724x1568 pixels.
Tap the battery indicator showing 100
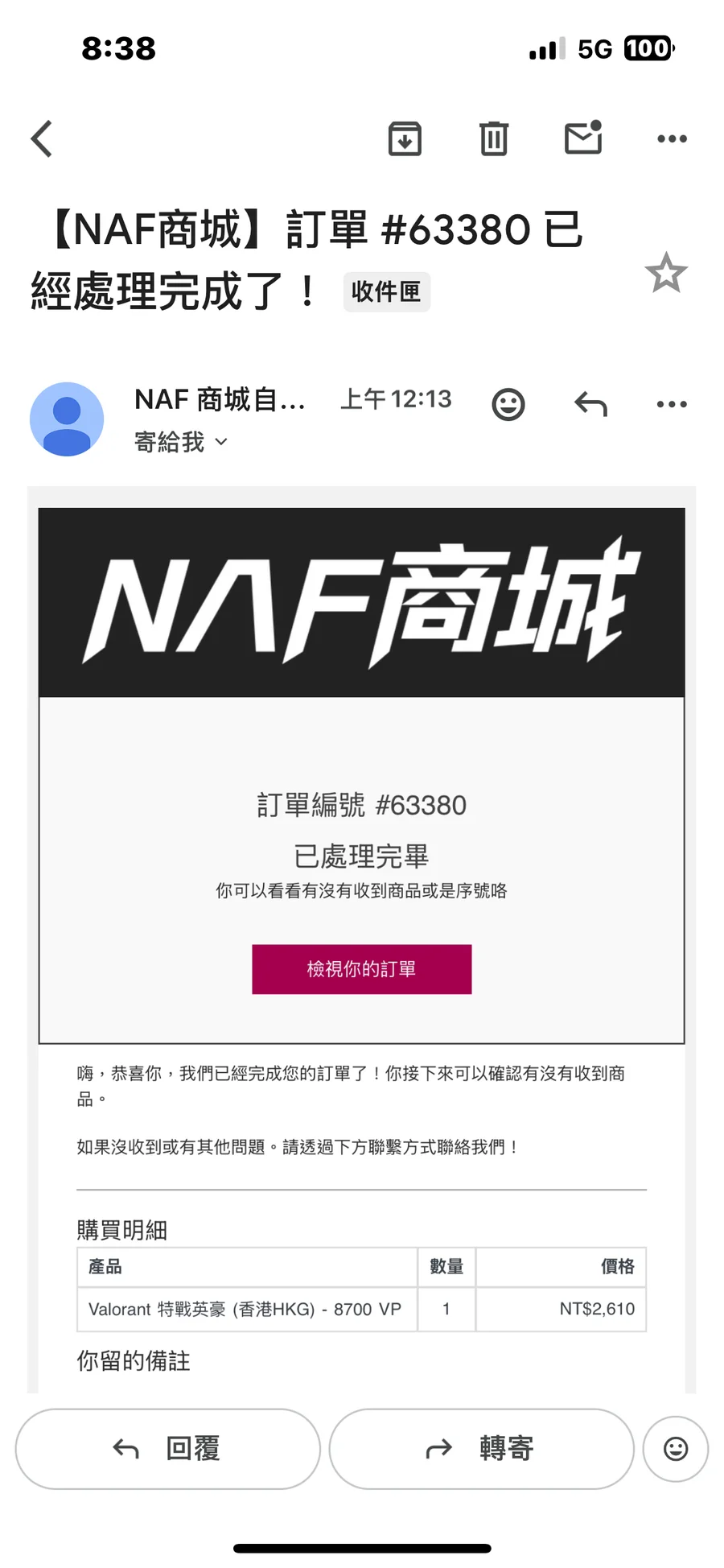648,48
